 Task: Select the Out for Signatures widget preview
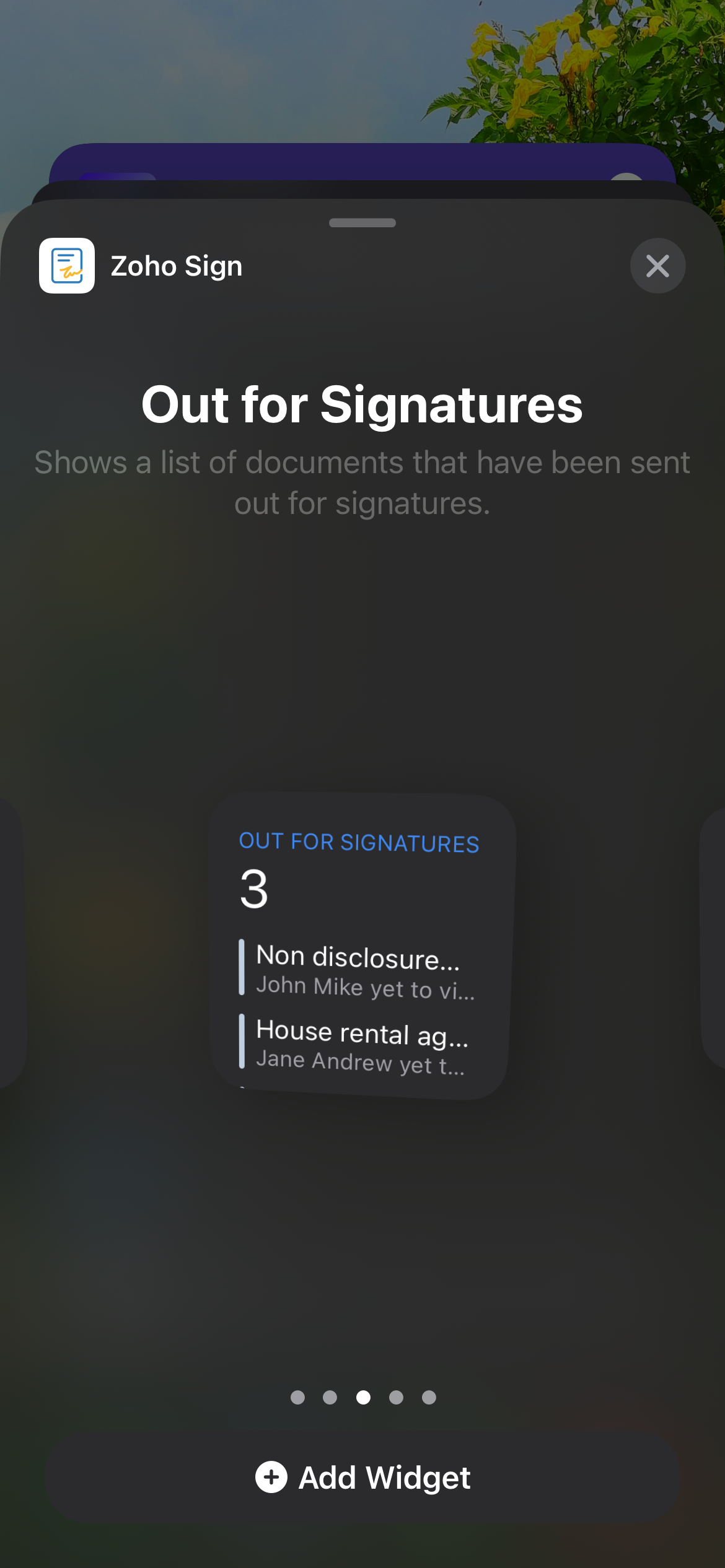pos(362,946)
